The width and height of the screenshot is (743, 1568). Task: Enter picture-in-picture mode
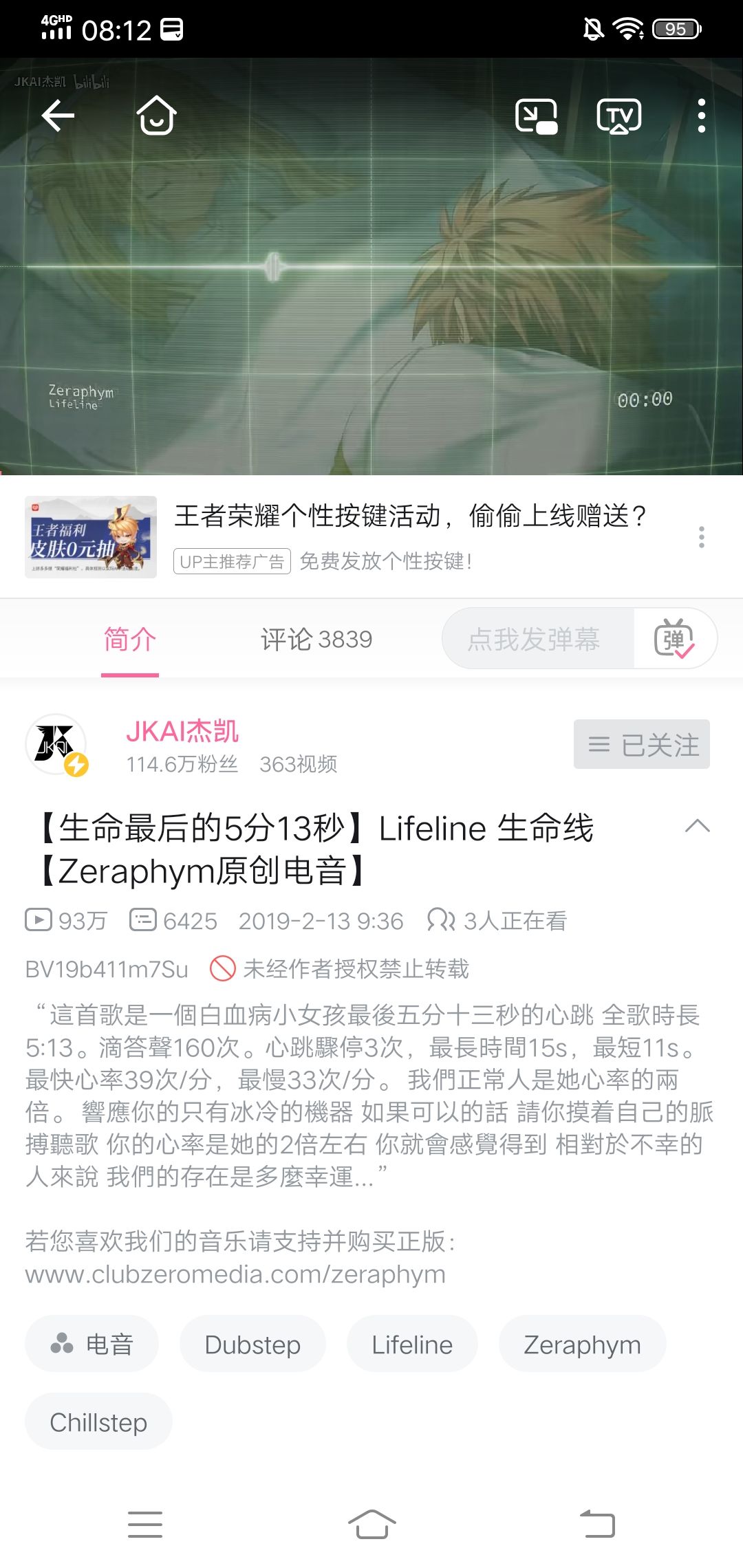538,116
